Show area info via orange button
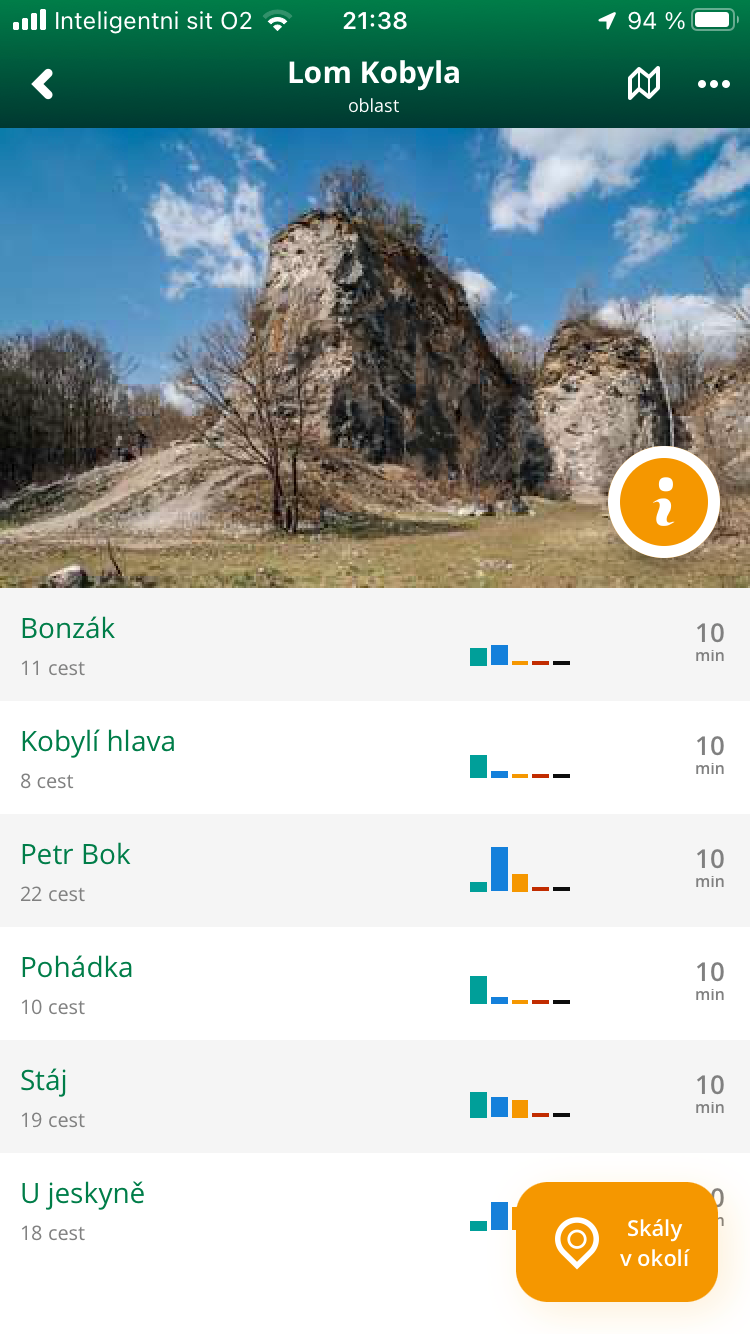The height and width of the screenshot is (1334, 750). (664, 502)
